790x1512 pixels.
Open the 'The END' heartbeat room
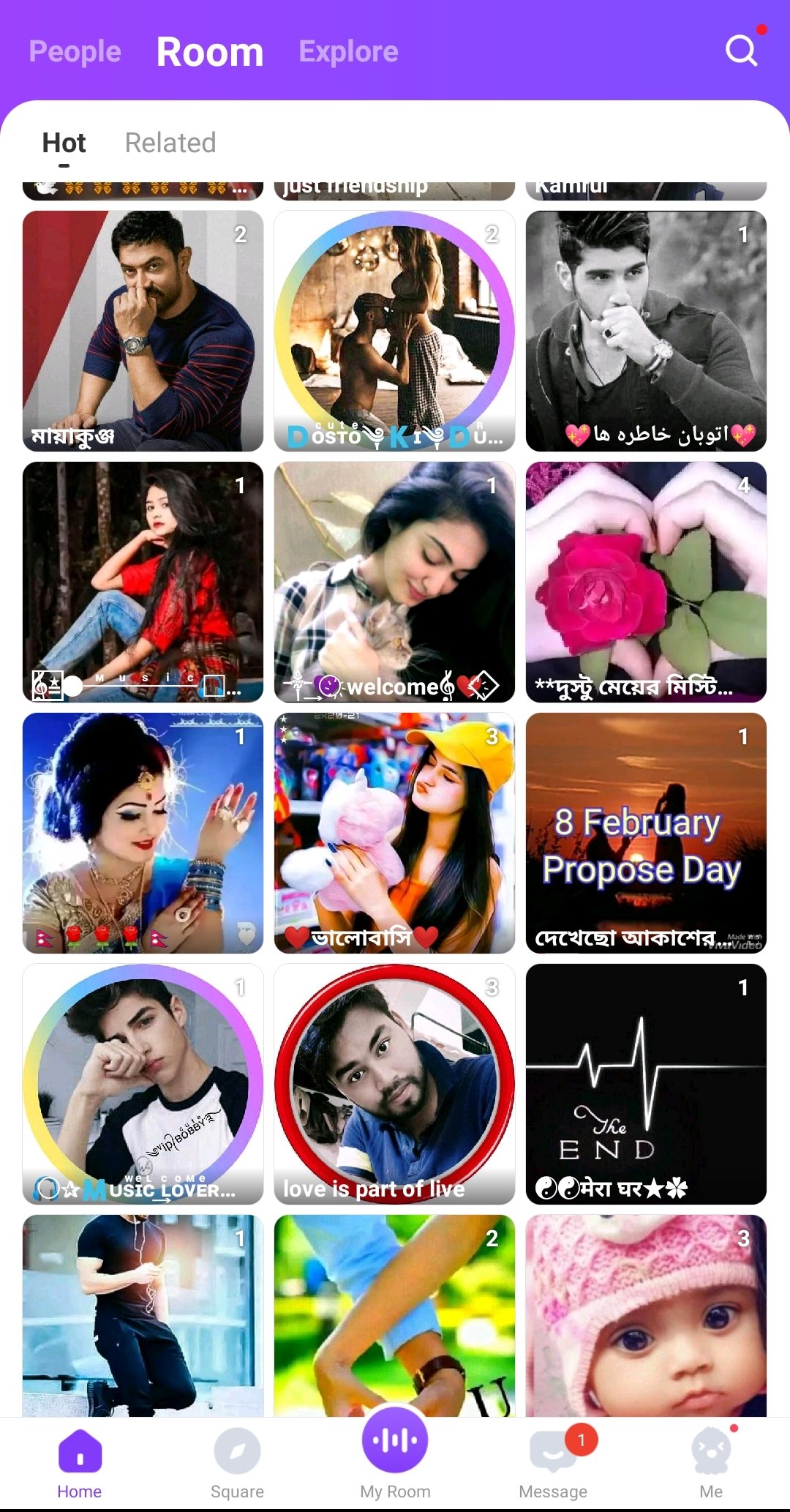pyautogui.click(x=646, y=1084)
